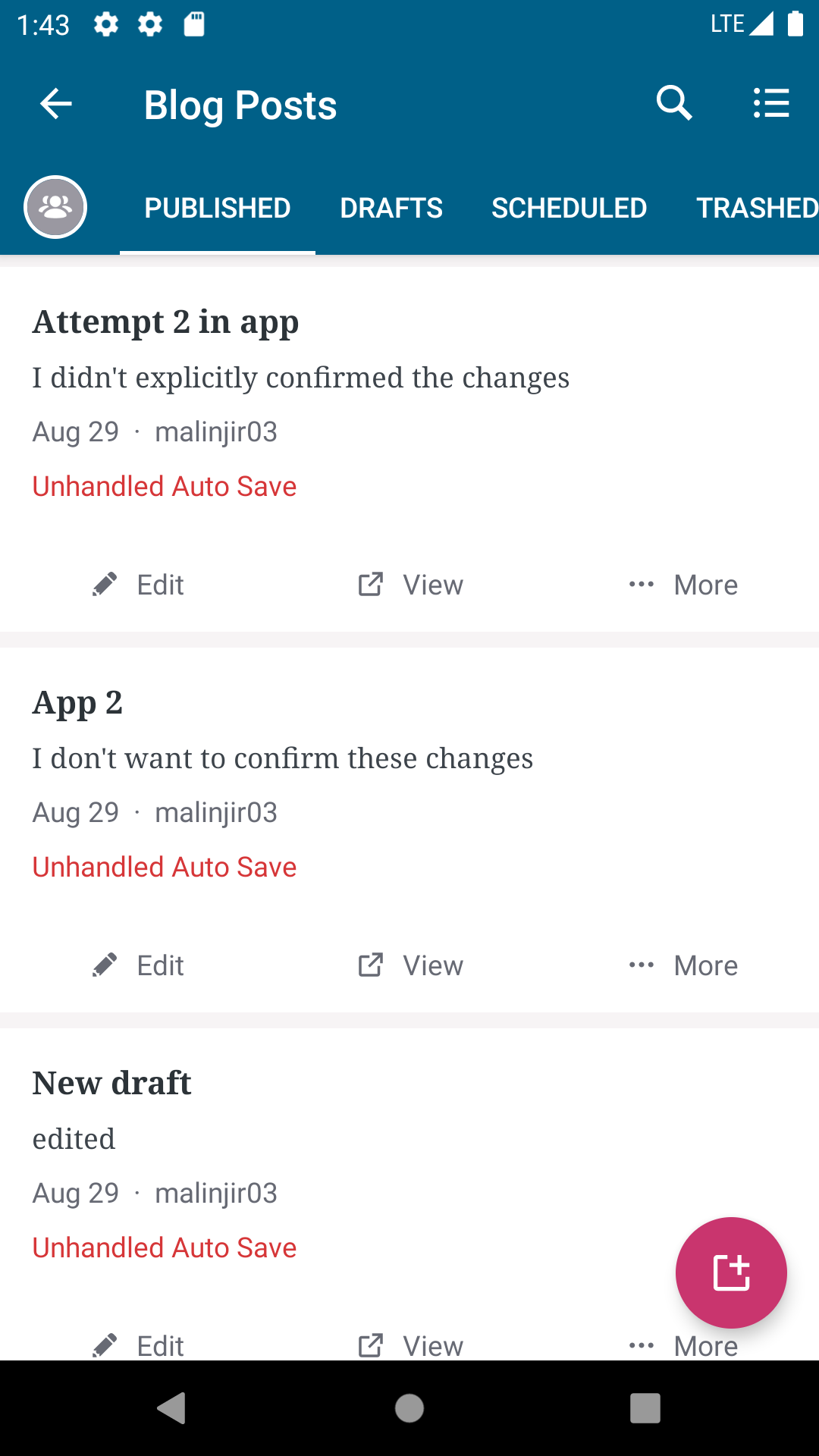The width and height of the screenshot is (819, 1456).
Task: Edit the "App 2" post
Action: point(138,965)
